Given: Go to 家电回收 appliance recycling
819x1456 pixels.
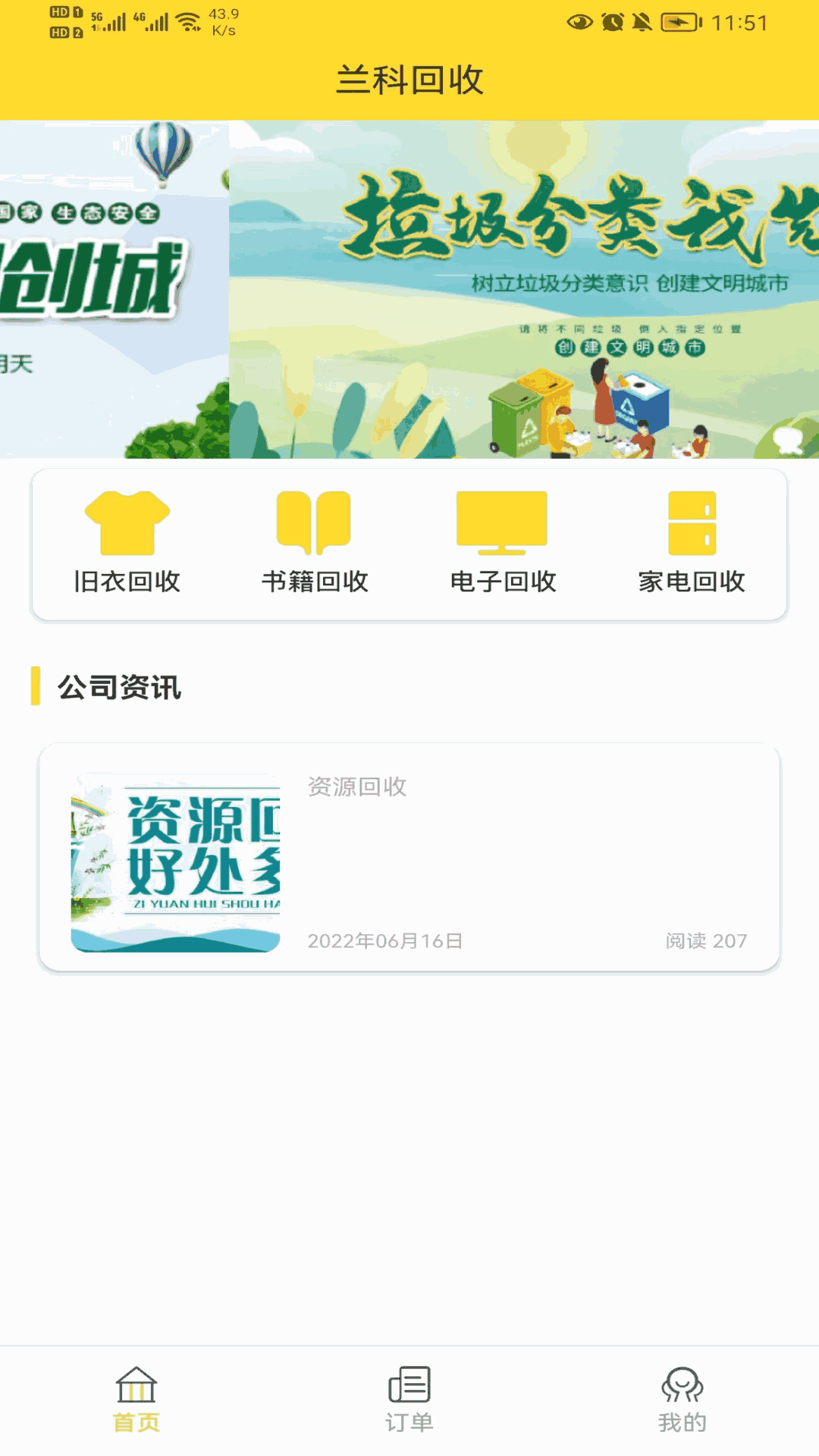Looking at the screenshot, I should [692, 543].
